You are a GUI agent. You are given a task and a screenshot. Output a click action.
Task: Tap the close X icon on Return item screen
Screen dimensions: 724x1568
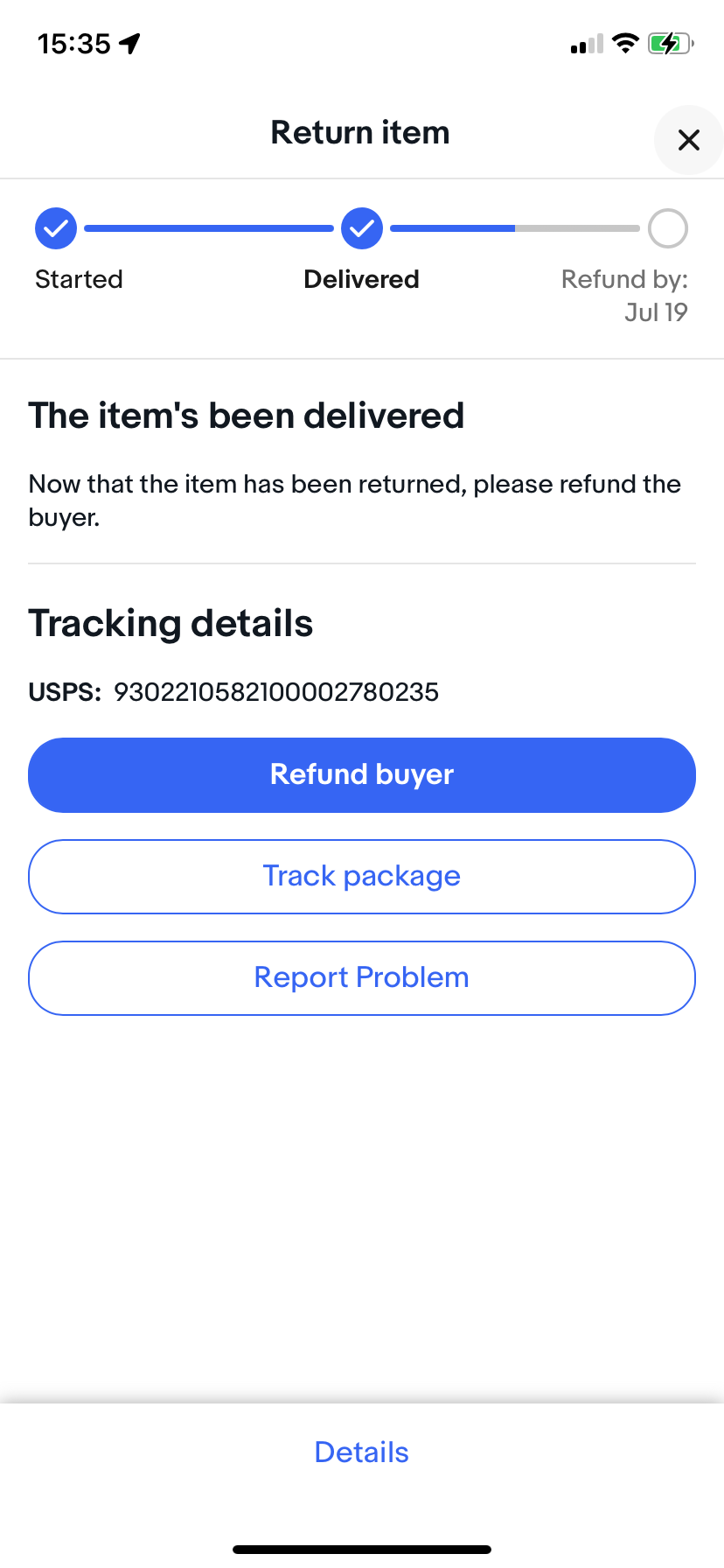tap(688, 140)
